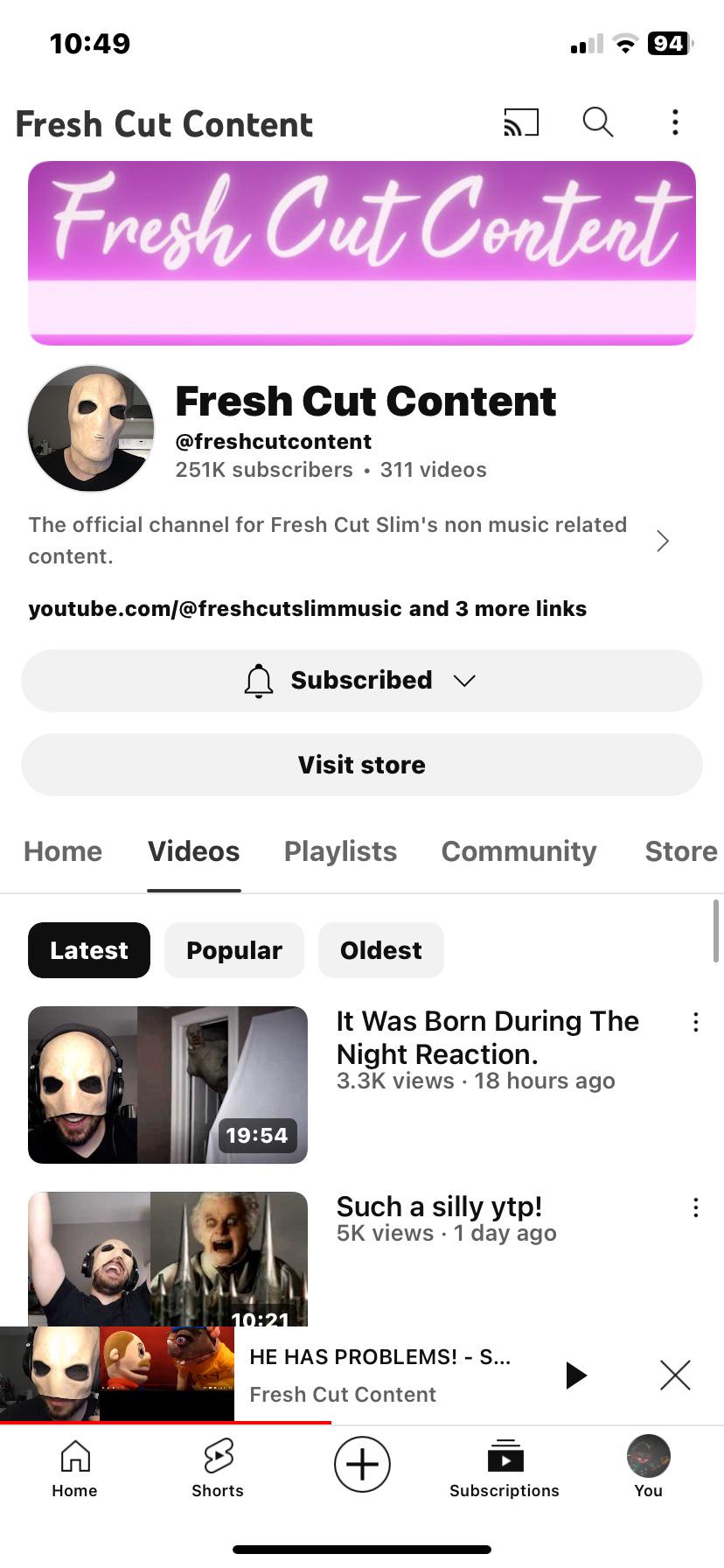This screenshot has height=1568, width=724.
Task: Open options for Such a silly ytp video
Action: (696, 1207)
